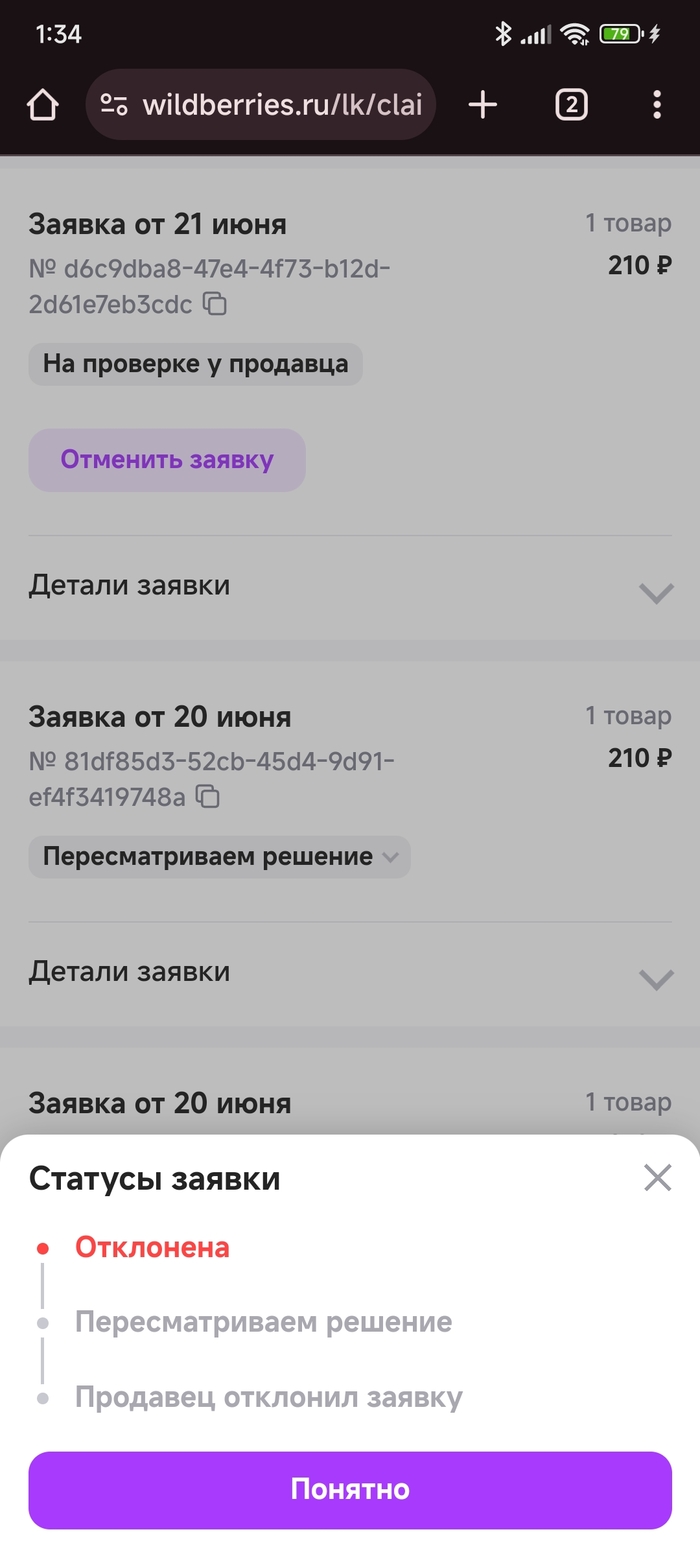Tap Отменить заявку for the 21 июня request
Viewport: 700px width, 1556px height.
(167, 460)
